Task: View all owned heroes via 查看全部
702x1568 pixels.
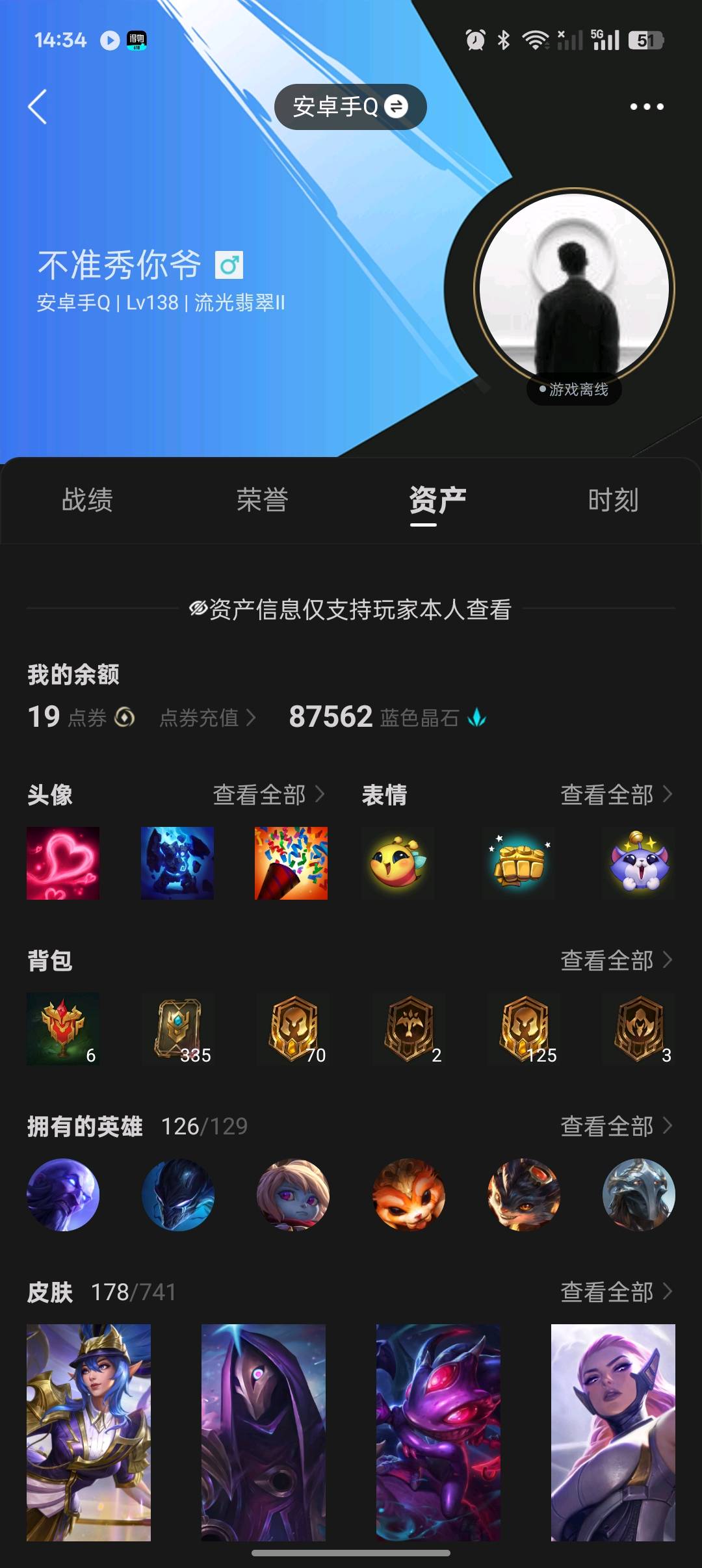Action: (x=616, y=1126)
